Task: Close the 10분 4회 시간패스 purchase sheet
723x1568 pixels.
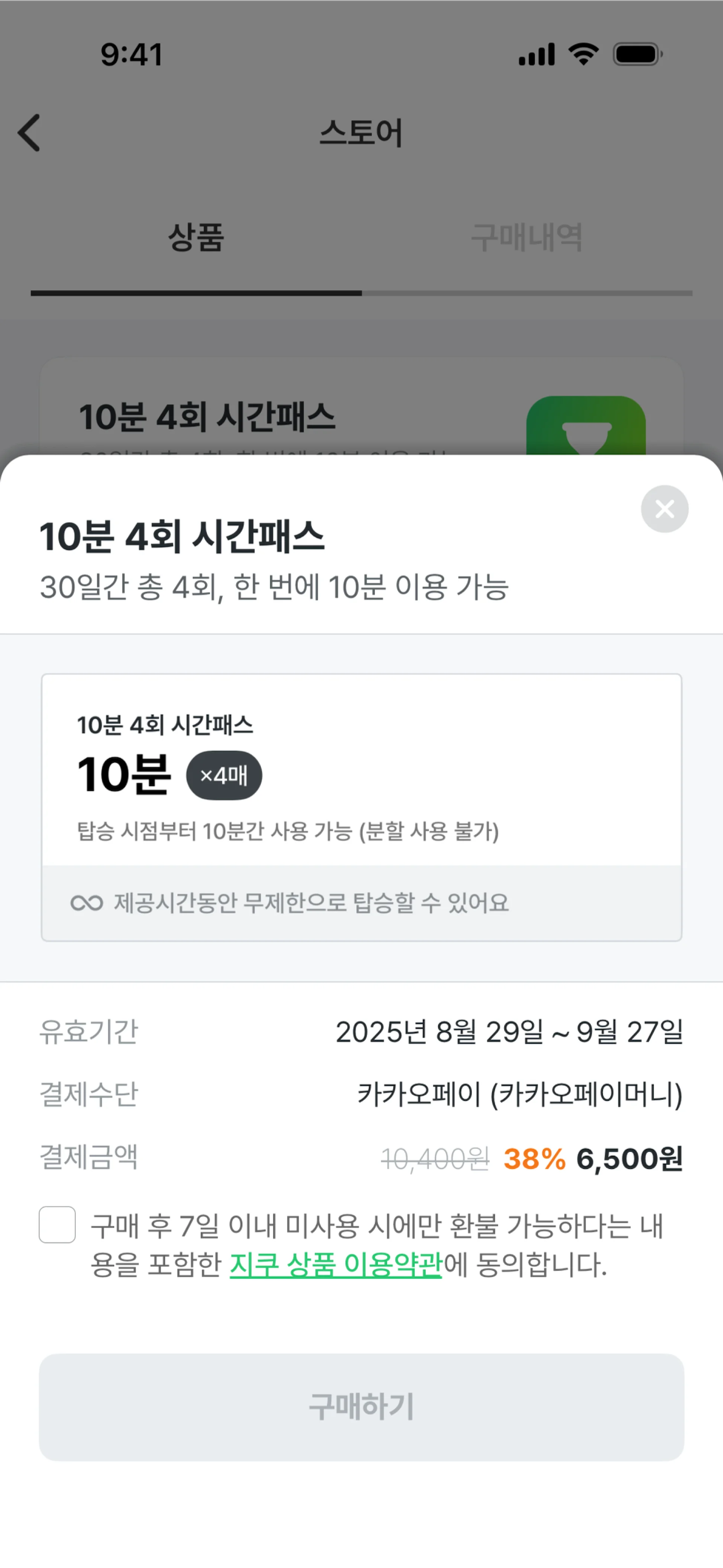Action: coord(665,509)
